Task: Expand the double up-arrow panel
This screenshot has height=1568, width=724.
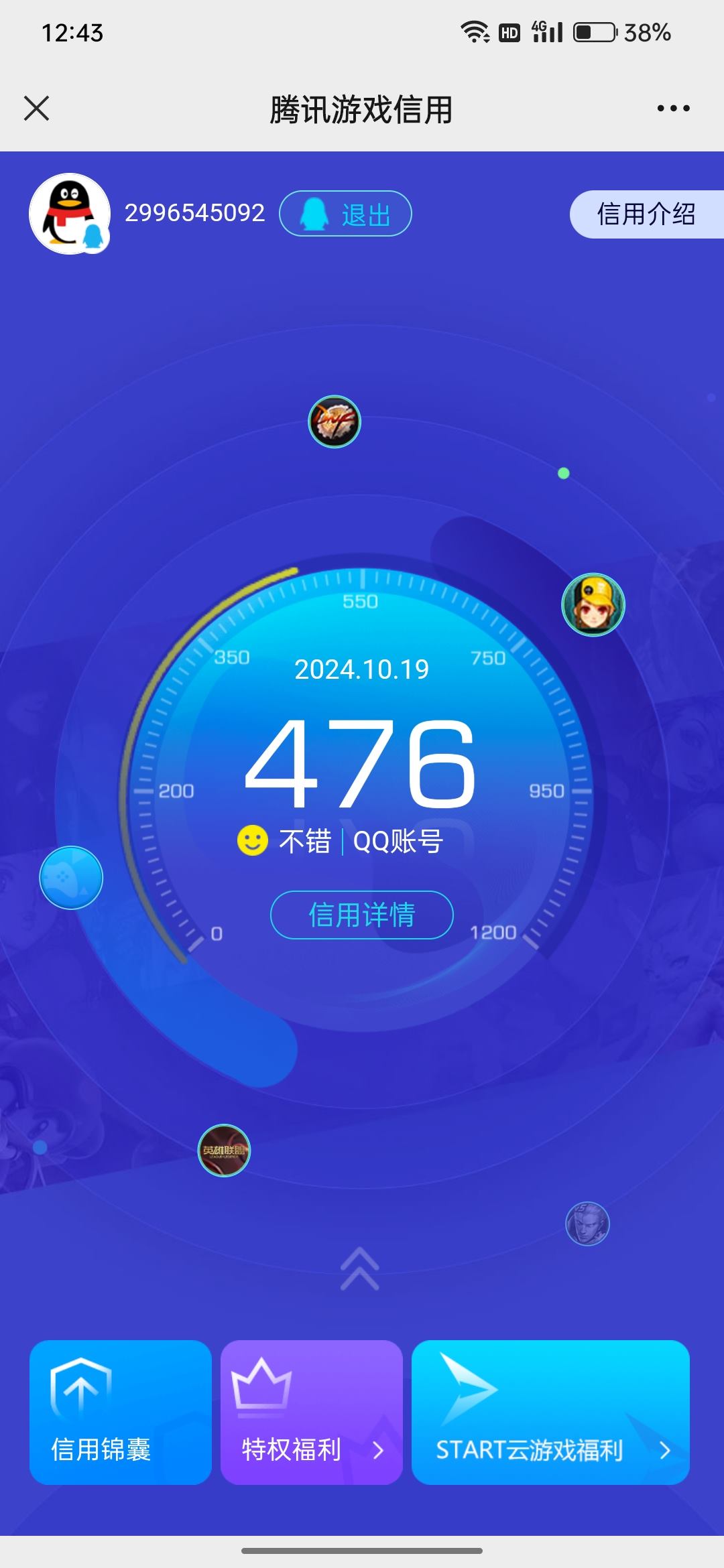Action: 360,1268
